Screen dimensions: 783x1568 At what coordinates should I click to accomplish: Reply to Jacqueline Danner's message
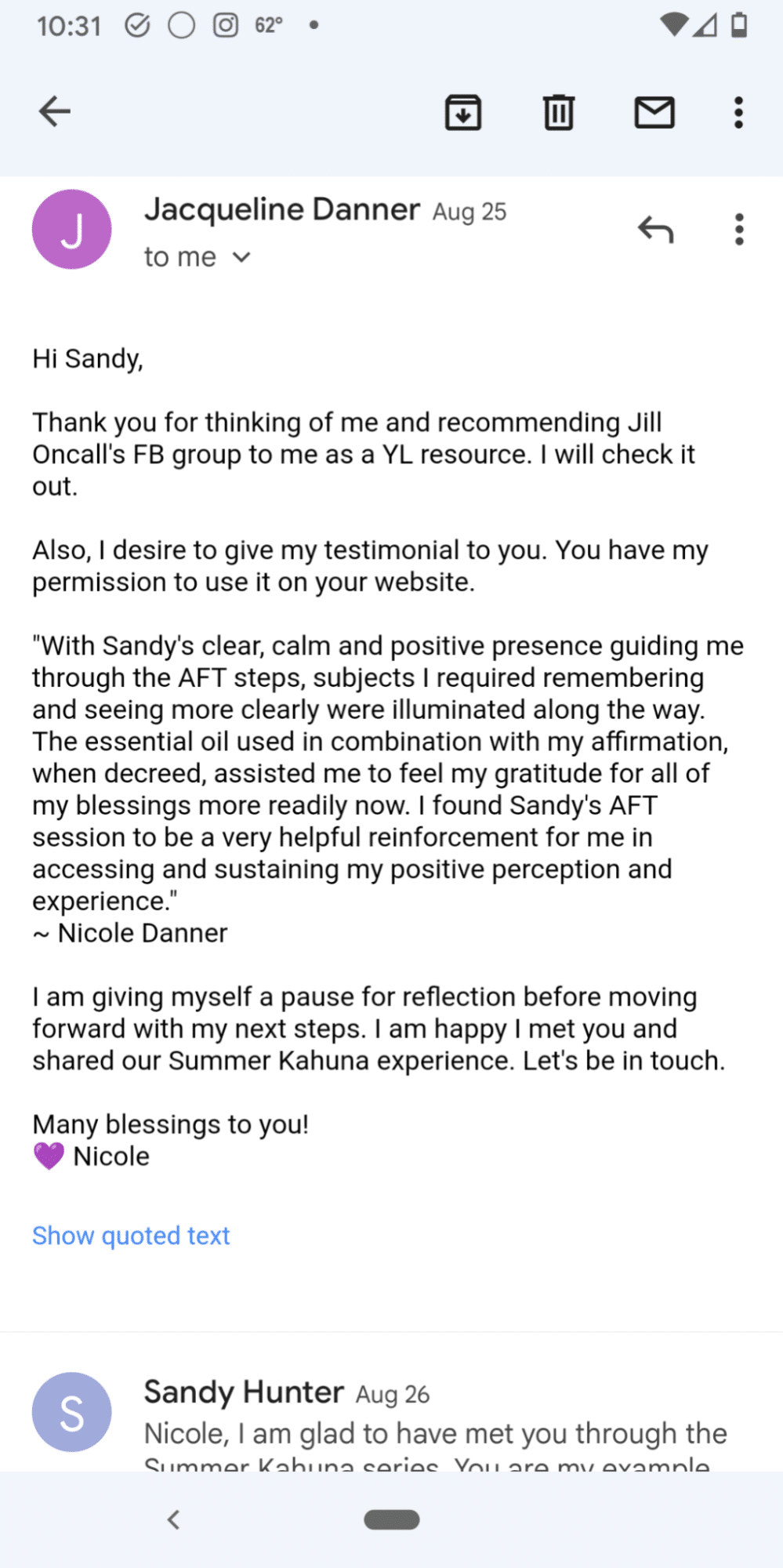655,230
